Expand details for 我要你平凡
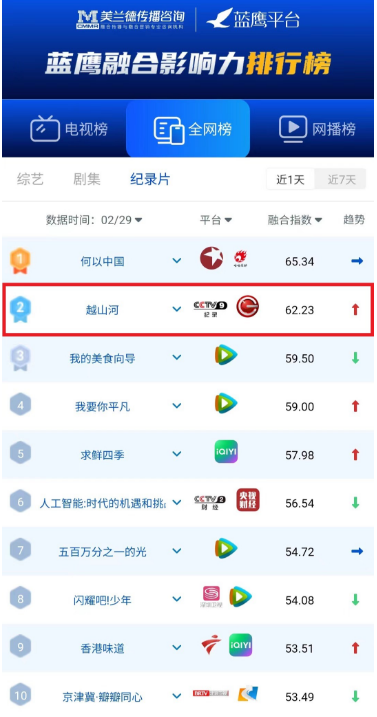Screen dimensions: 377x717 (177, 406)
